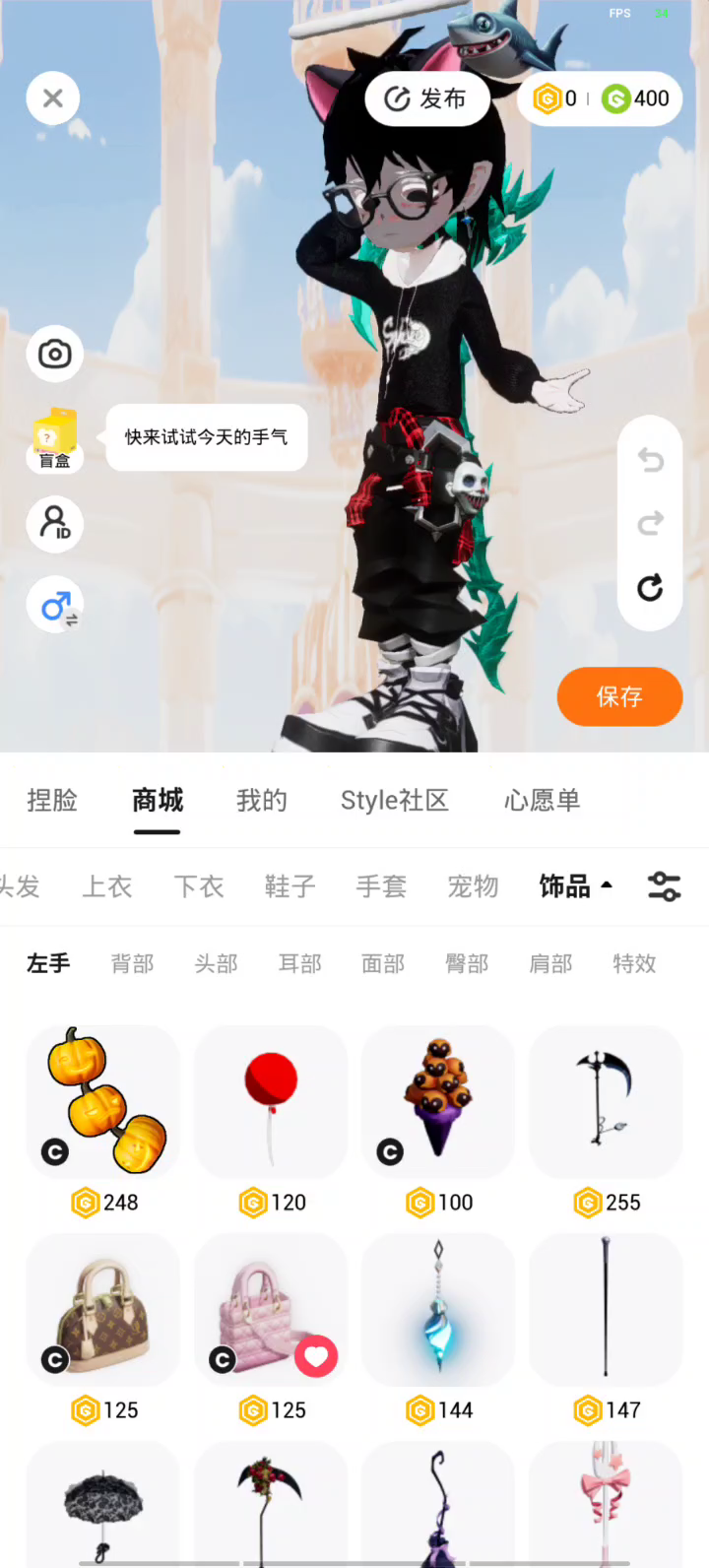The image size is (709, 1568).
Task: Pick the scythe item priced 255
Action: [606, 1101]
